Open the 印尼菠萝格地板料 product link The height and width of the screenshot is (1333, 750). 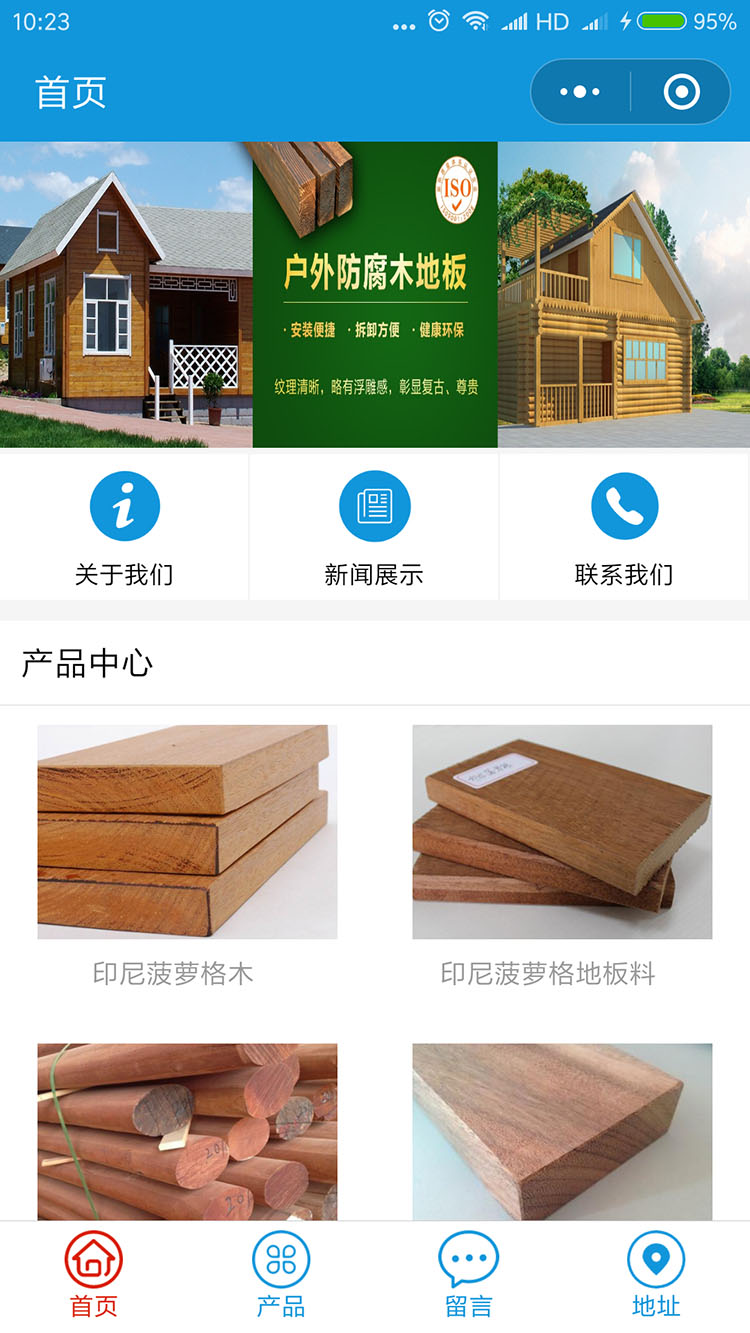point(561,975)
